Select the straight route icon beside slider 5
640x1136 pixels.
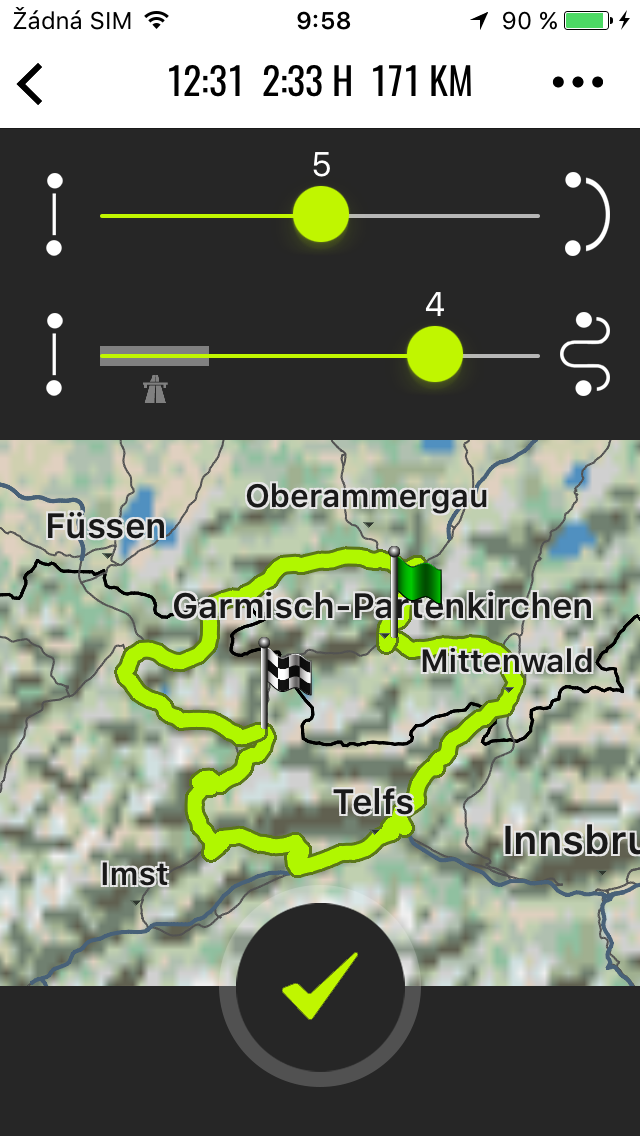[x=55, y=214]
